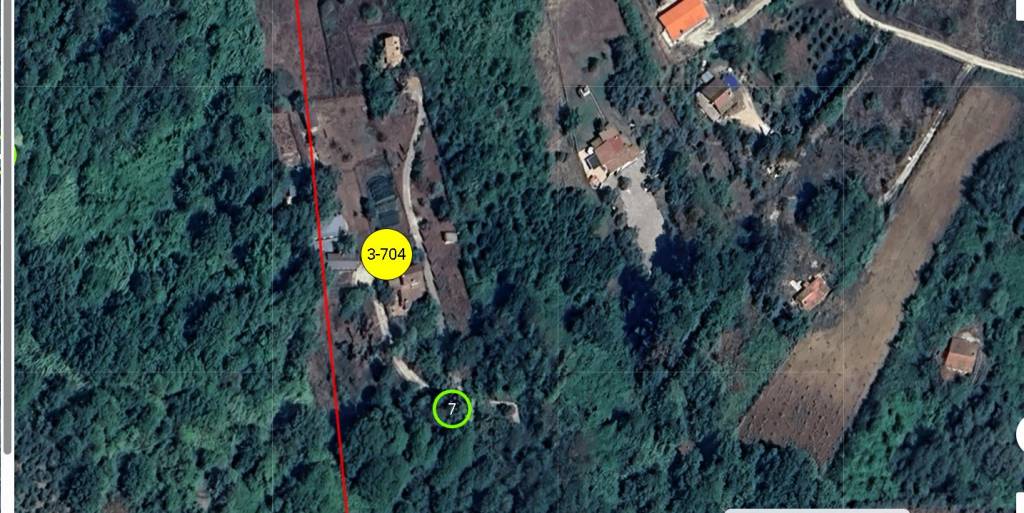Tap the green circle marker numbered 7
The width and height of the screenshot is (1024, 513).
pos(452,408)
